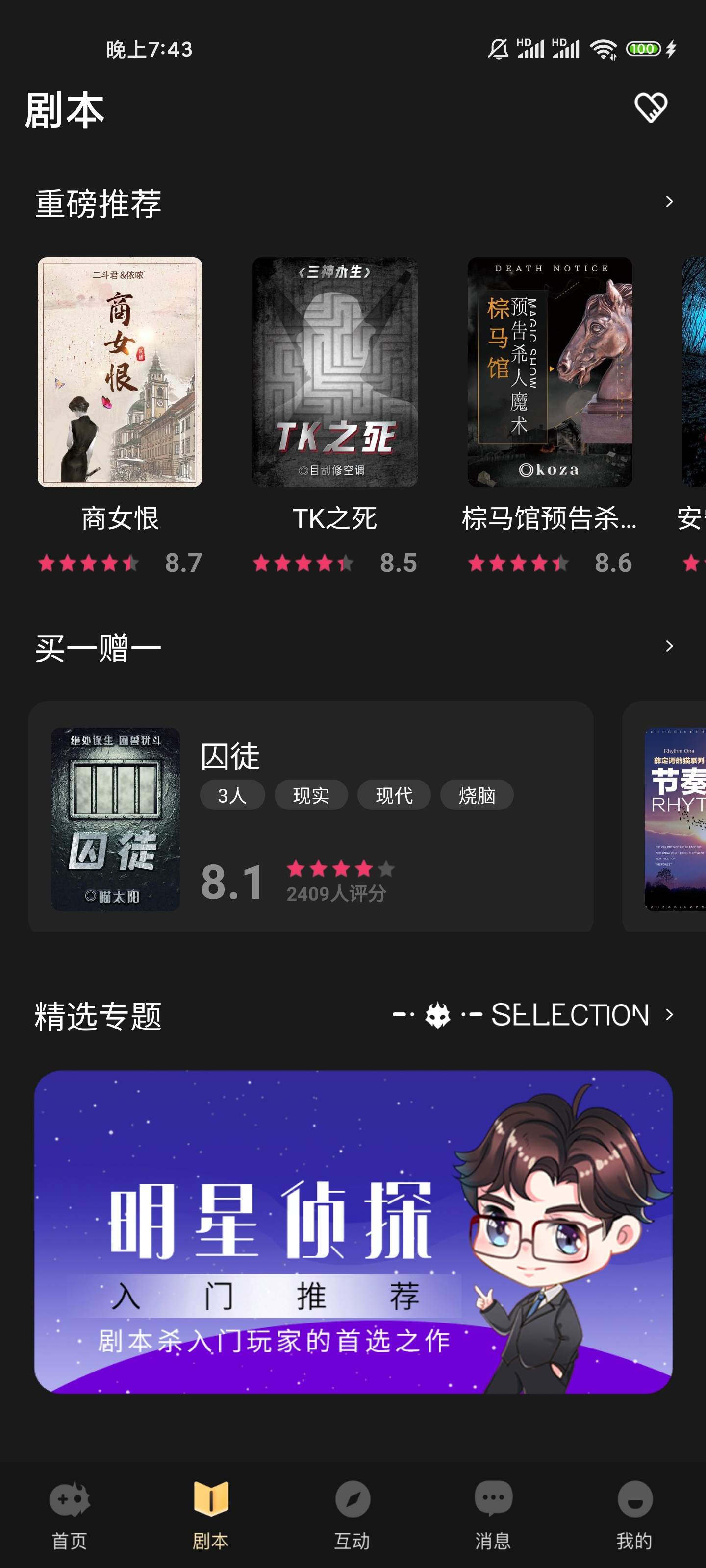The width and height of the screenshot is (706, 1568).
Task: Select the 现实 tag on 囚徒 card
Action: 311,795
